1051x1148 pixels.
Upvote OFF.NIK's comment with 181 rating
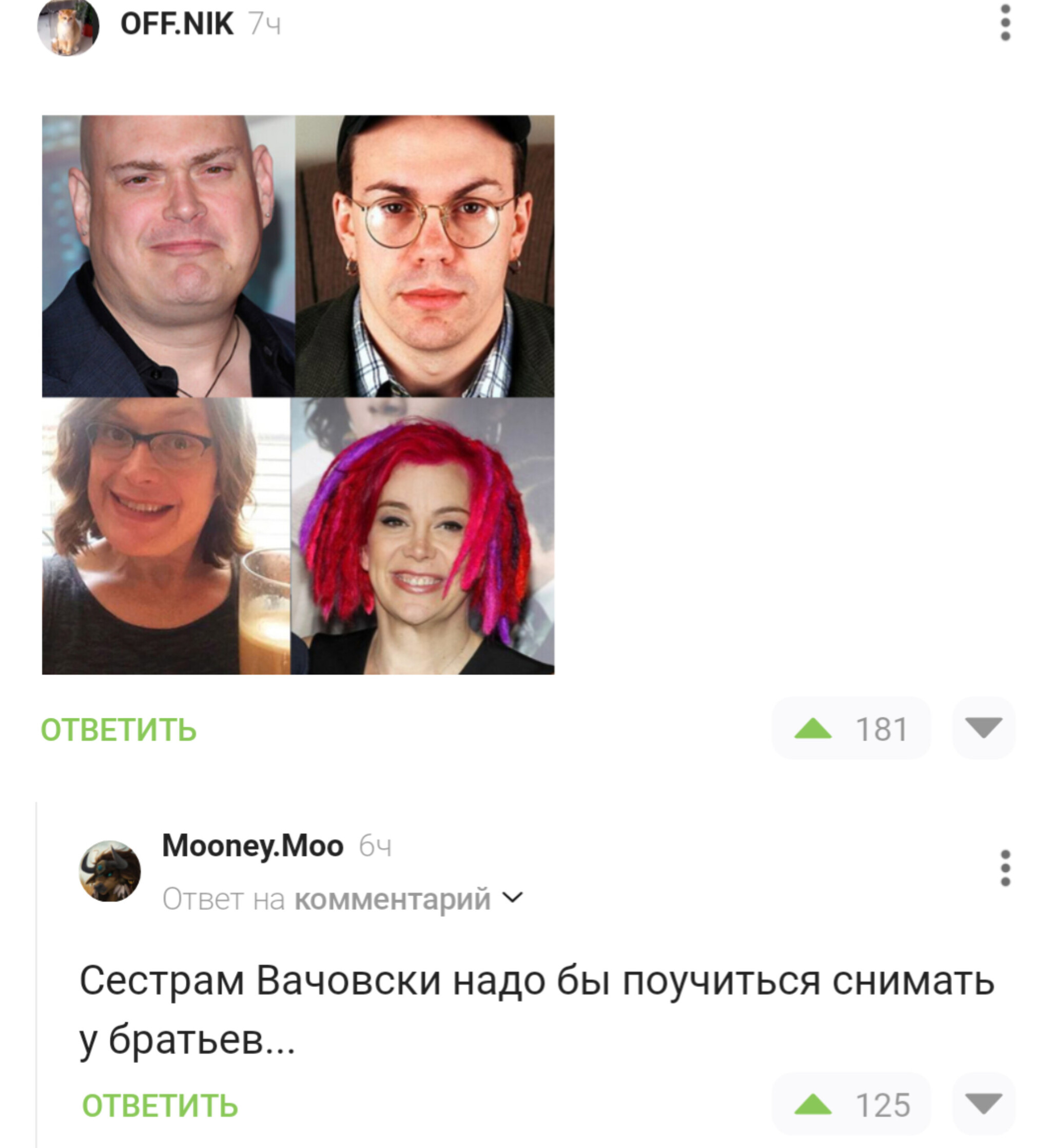coord(813,729)
